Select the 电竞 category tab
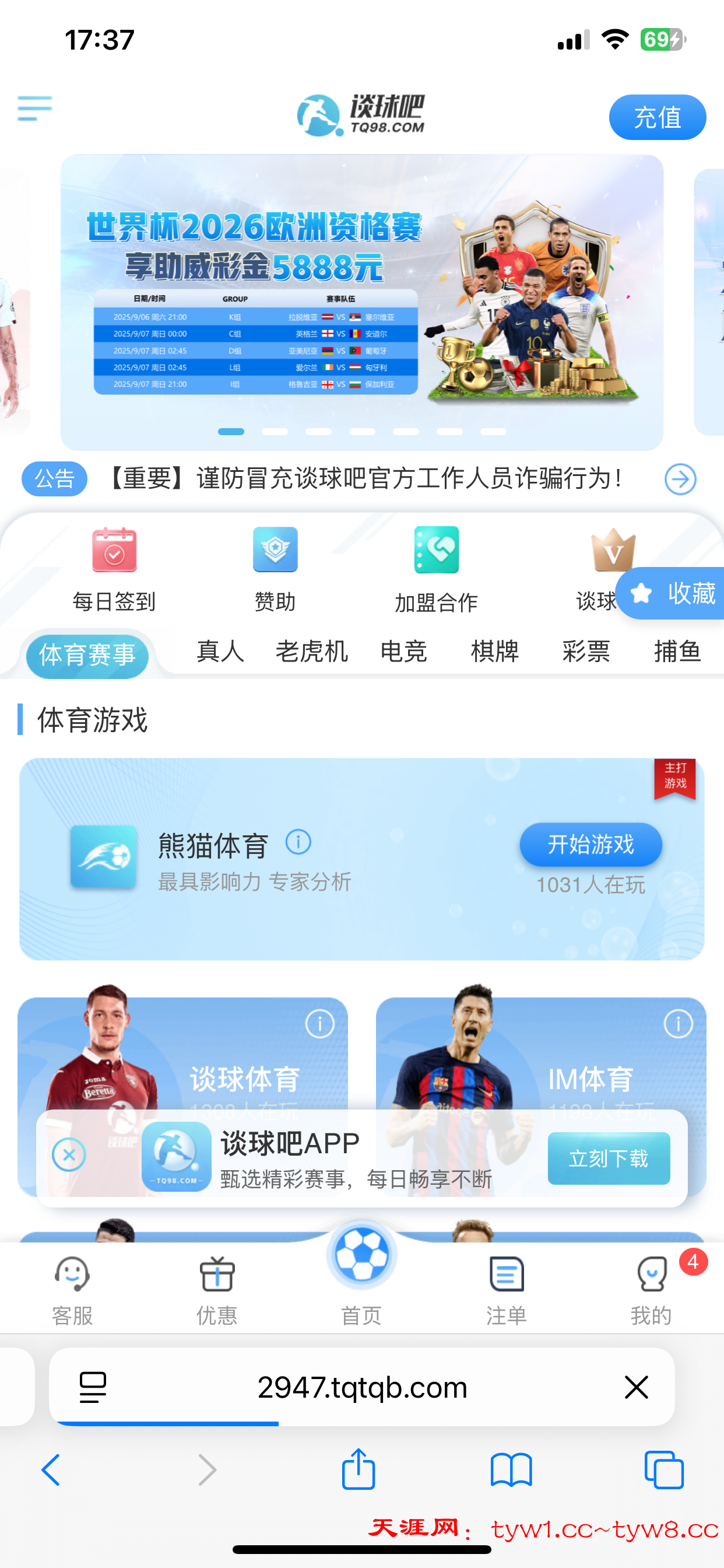The width and height of the screenshot is (724, 1568). (x=403, y=652)
